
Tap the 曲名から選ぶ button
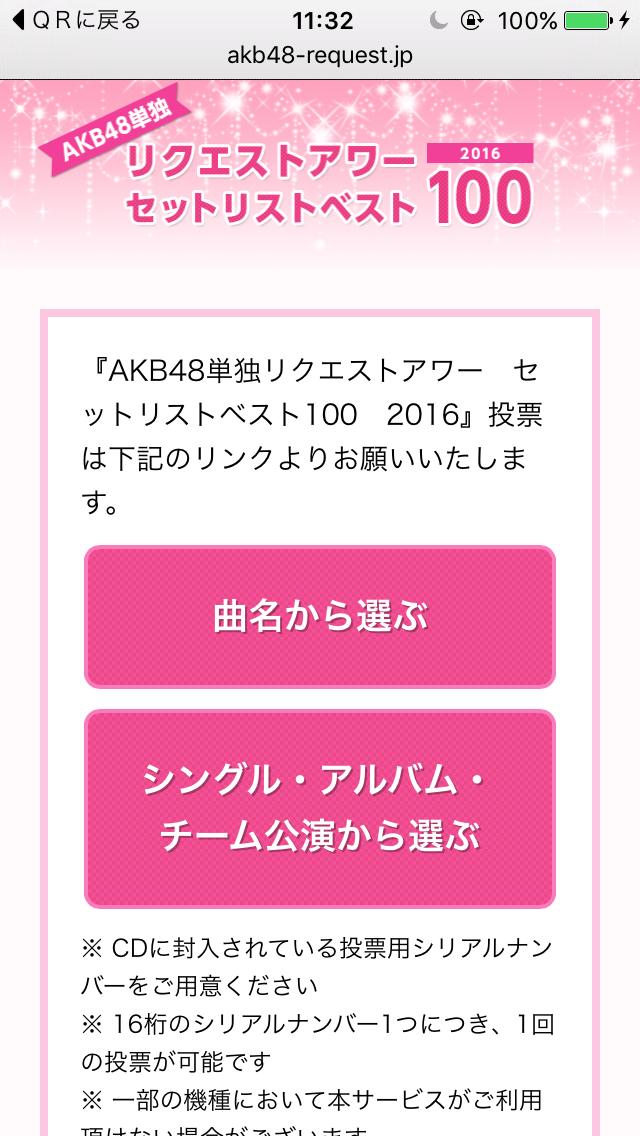(320, 617)
